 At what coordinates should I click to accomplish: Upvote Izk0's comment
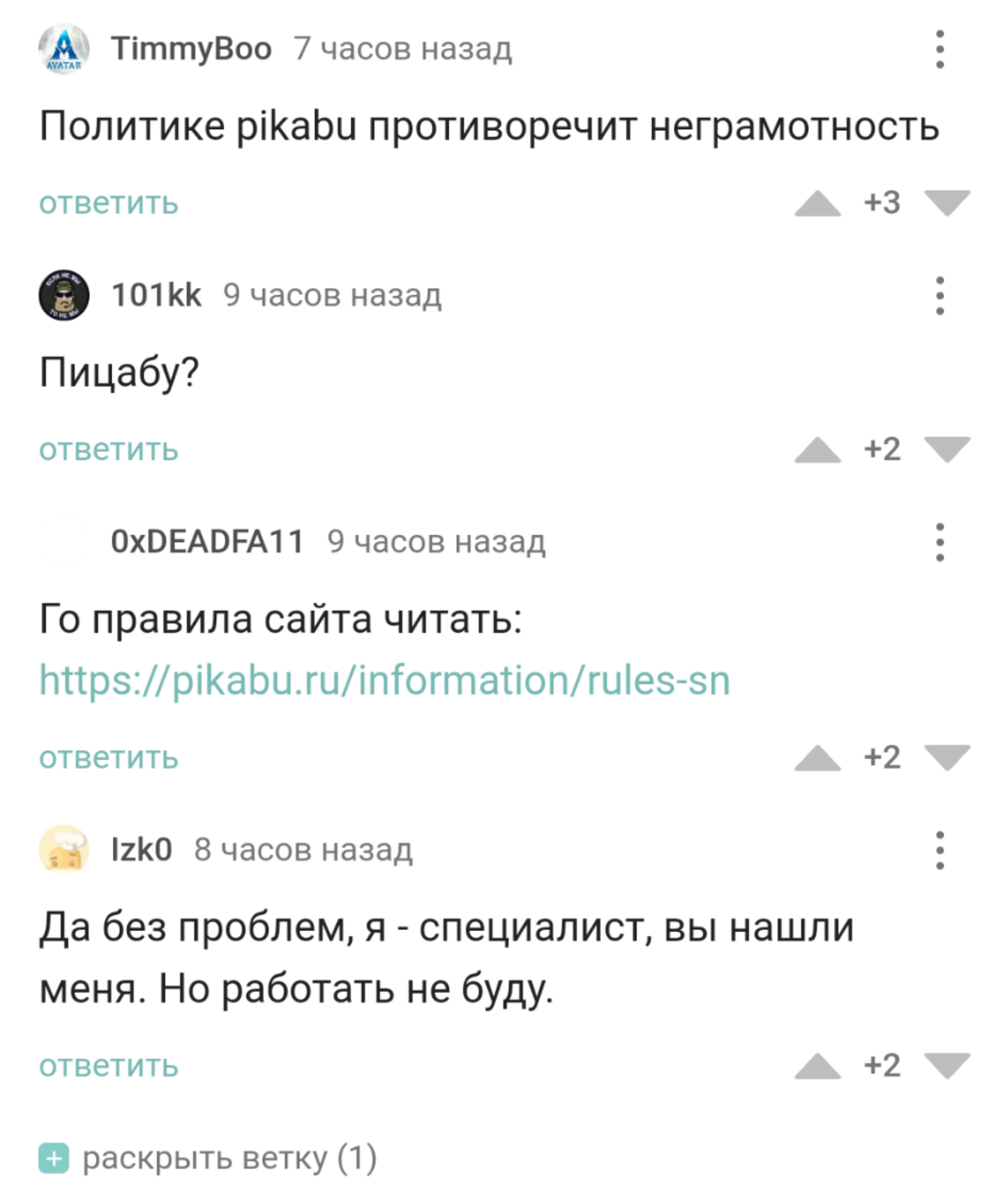818,1066
